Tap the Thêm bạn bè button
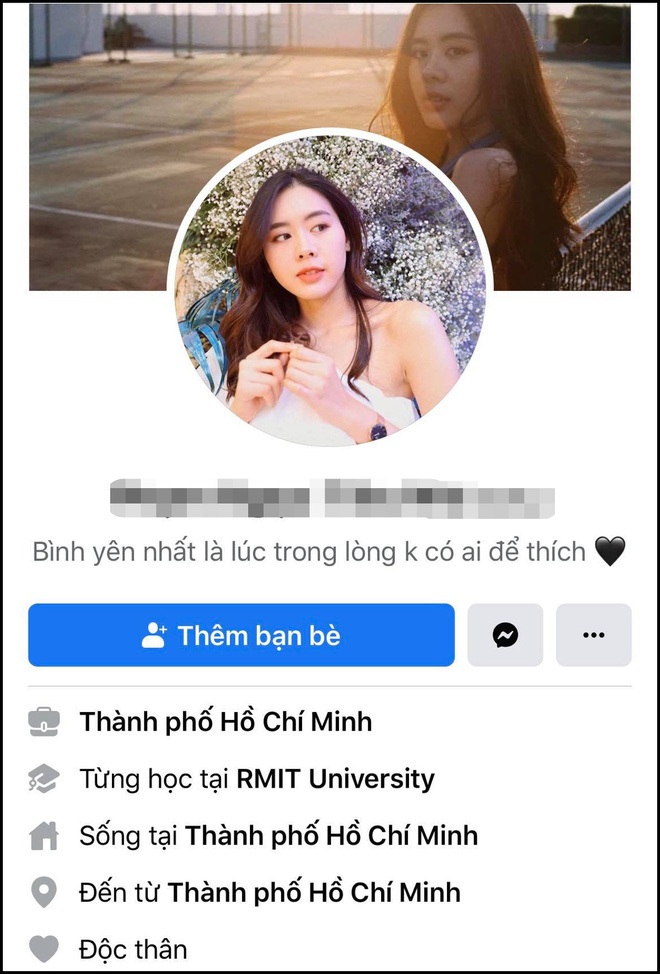 tap(241, 635)
